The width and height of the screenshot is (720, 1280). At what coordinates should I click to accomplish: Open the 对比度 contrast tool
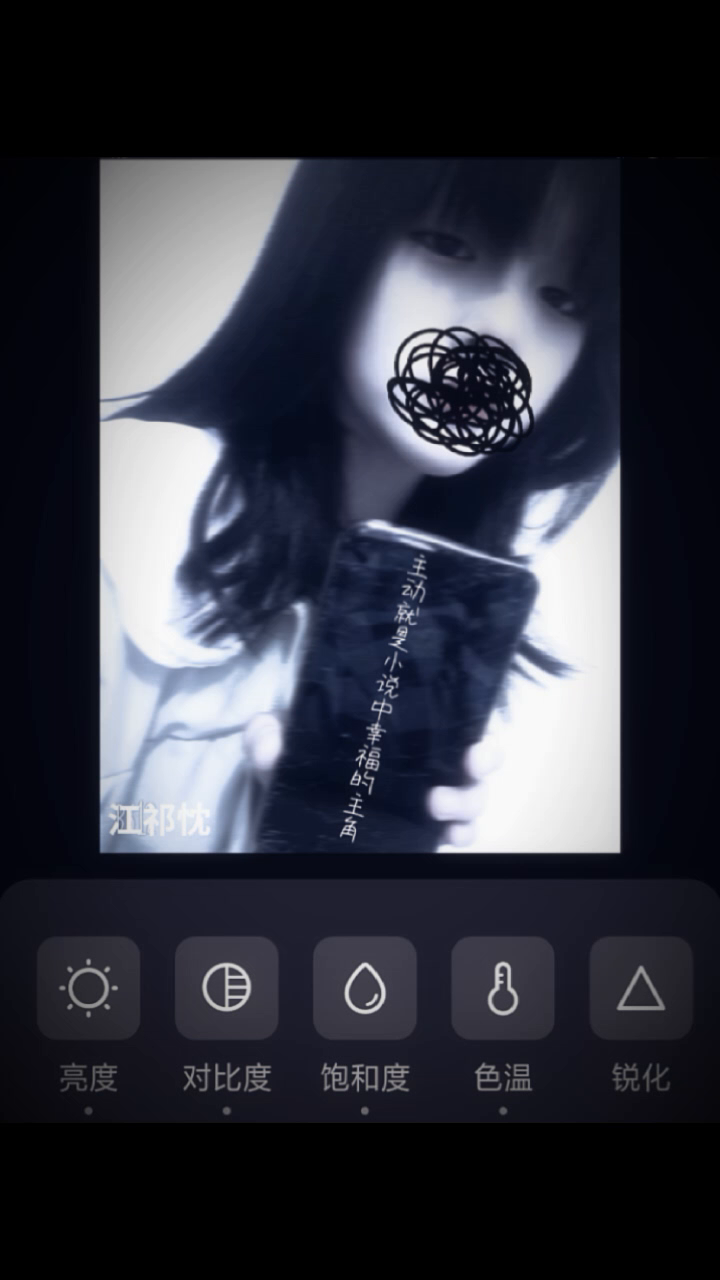tap(226, 988)
